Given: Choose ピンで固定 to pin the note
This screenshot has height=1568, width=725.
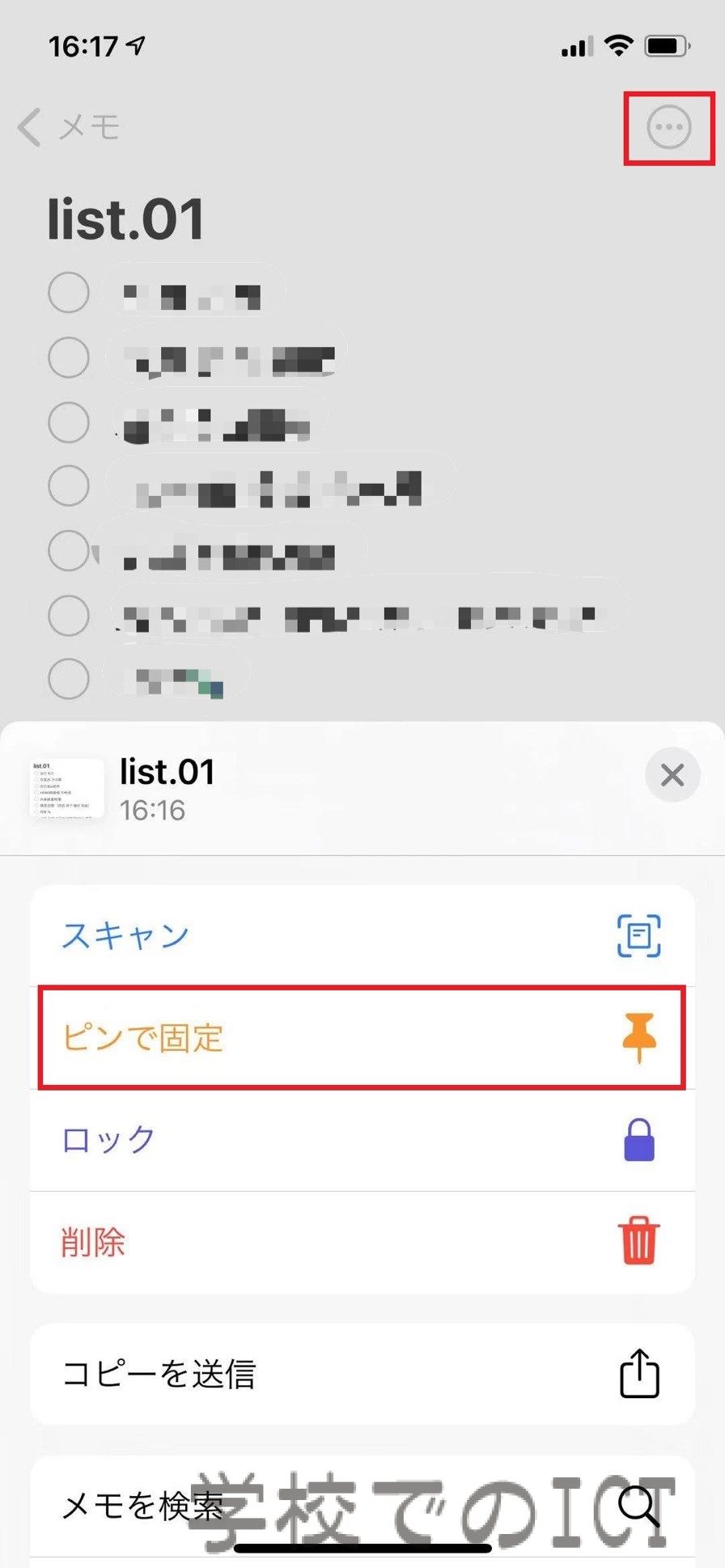Looking at the screenshot, I should (362, 1037).
